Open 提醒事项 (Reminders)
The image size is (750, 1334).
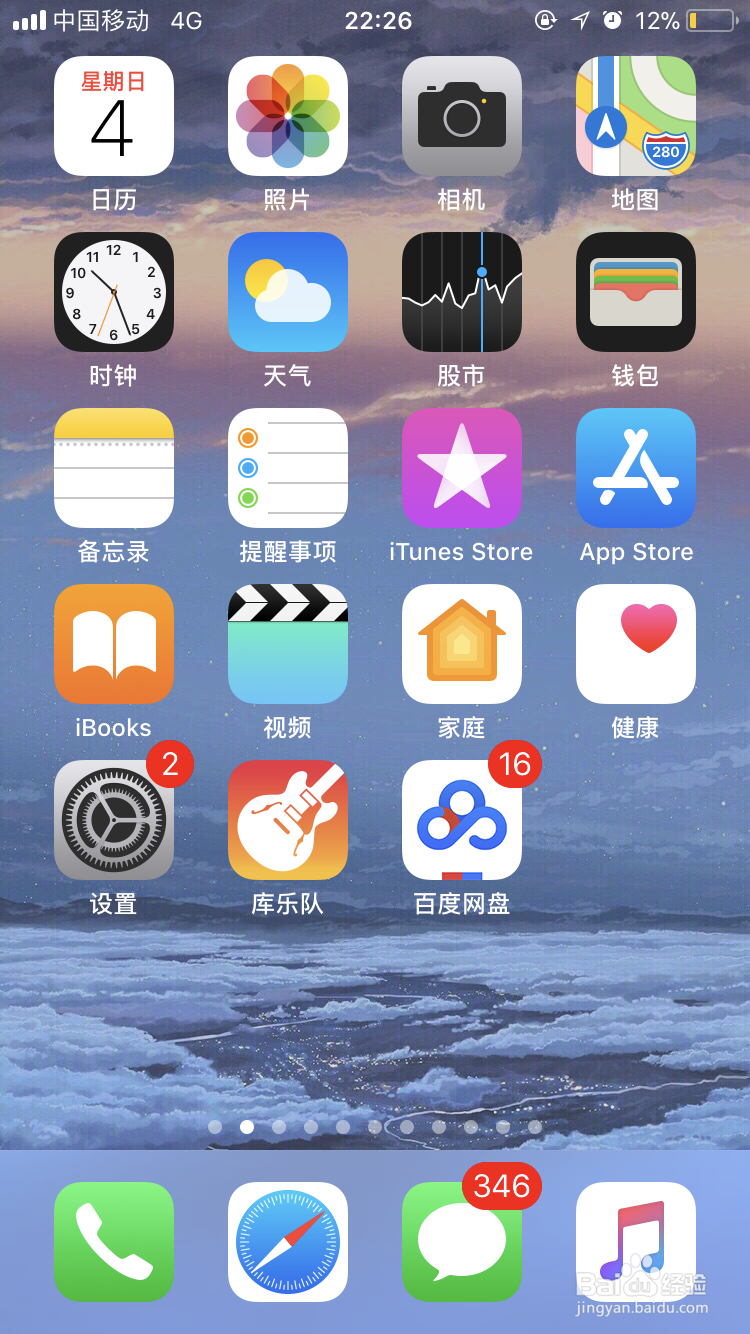coord(287,467)
